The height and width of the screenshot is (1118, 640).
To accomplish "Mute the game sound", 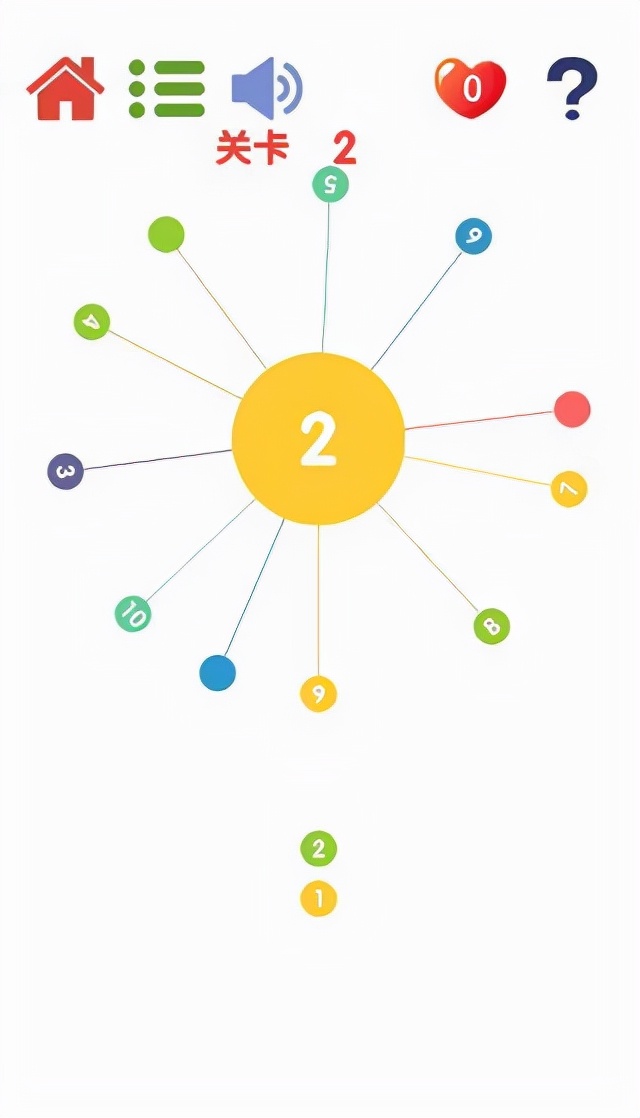I will point(266,89).
